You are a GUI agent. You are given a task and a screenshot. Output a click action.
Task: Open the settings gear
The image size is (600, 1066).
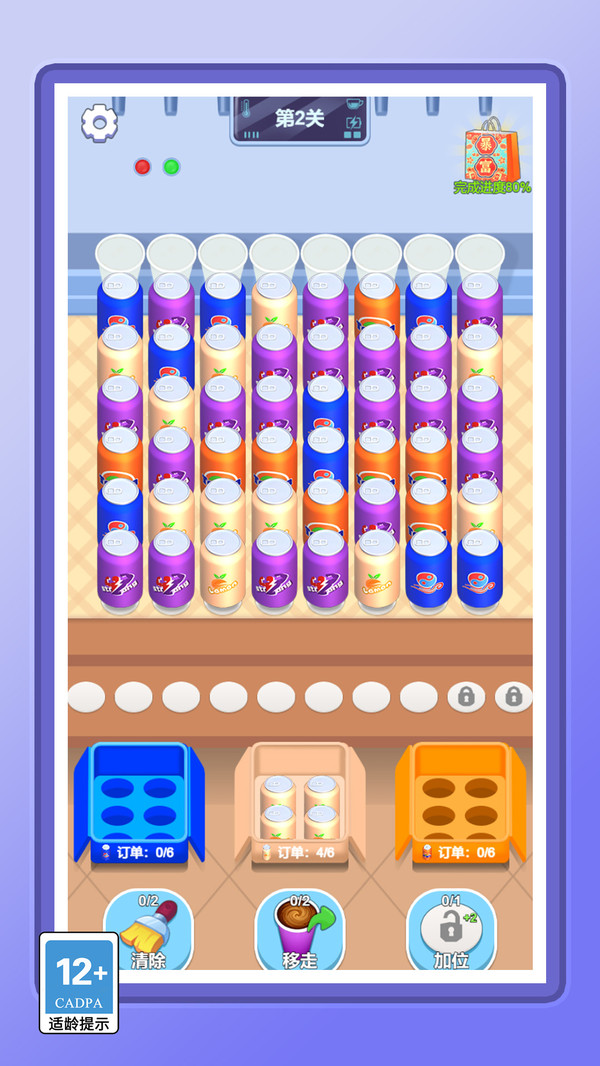click(99, 122)
